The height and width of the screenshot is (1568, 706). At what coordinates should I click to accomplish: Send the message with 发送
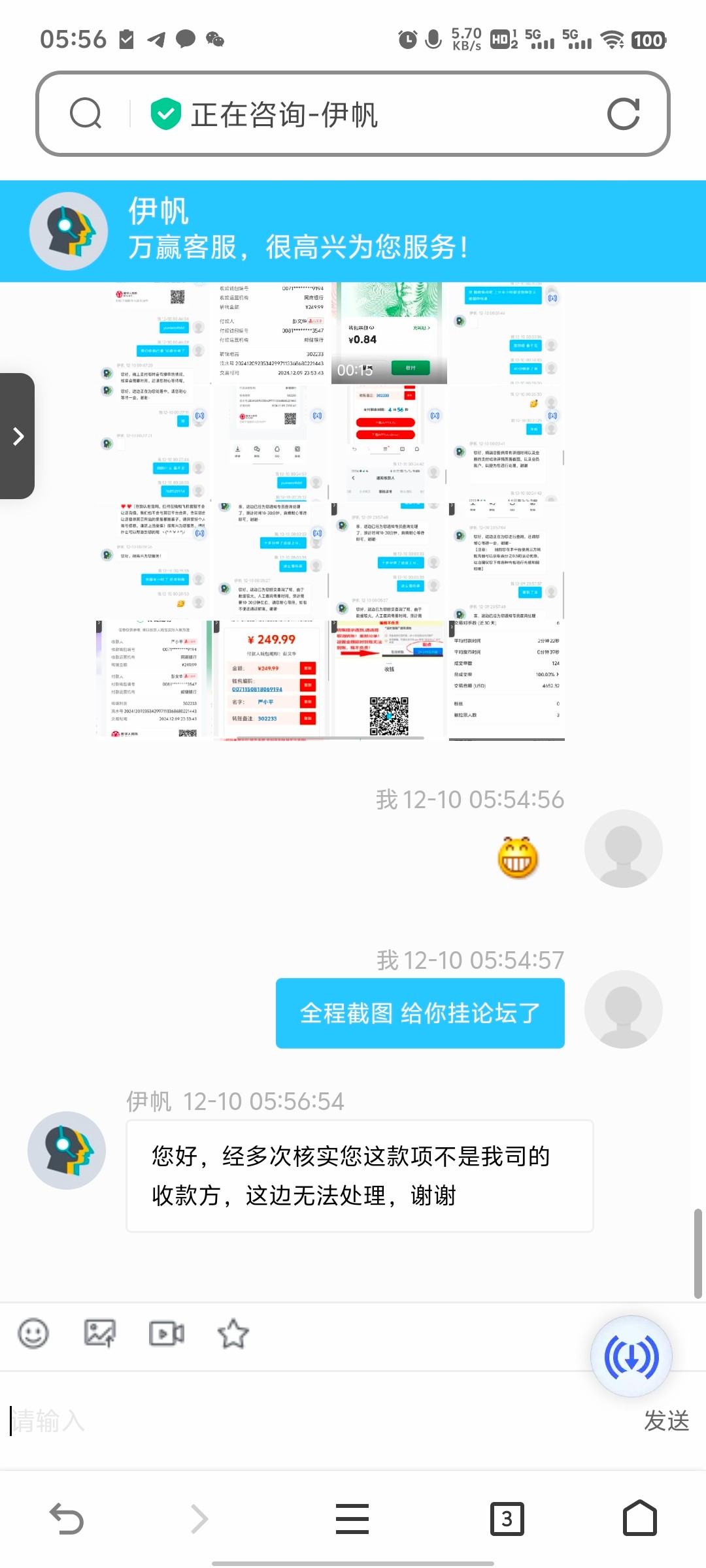[666, 1421]
